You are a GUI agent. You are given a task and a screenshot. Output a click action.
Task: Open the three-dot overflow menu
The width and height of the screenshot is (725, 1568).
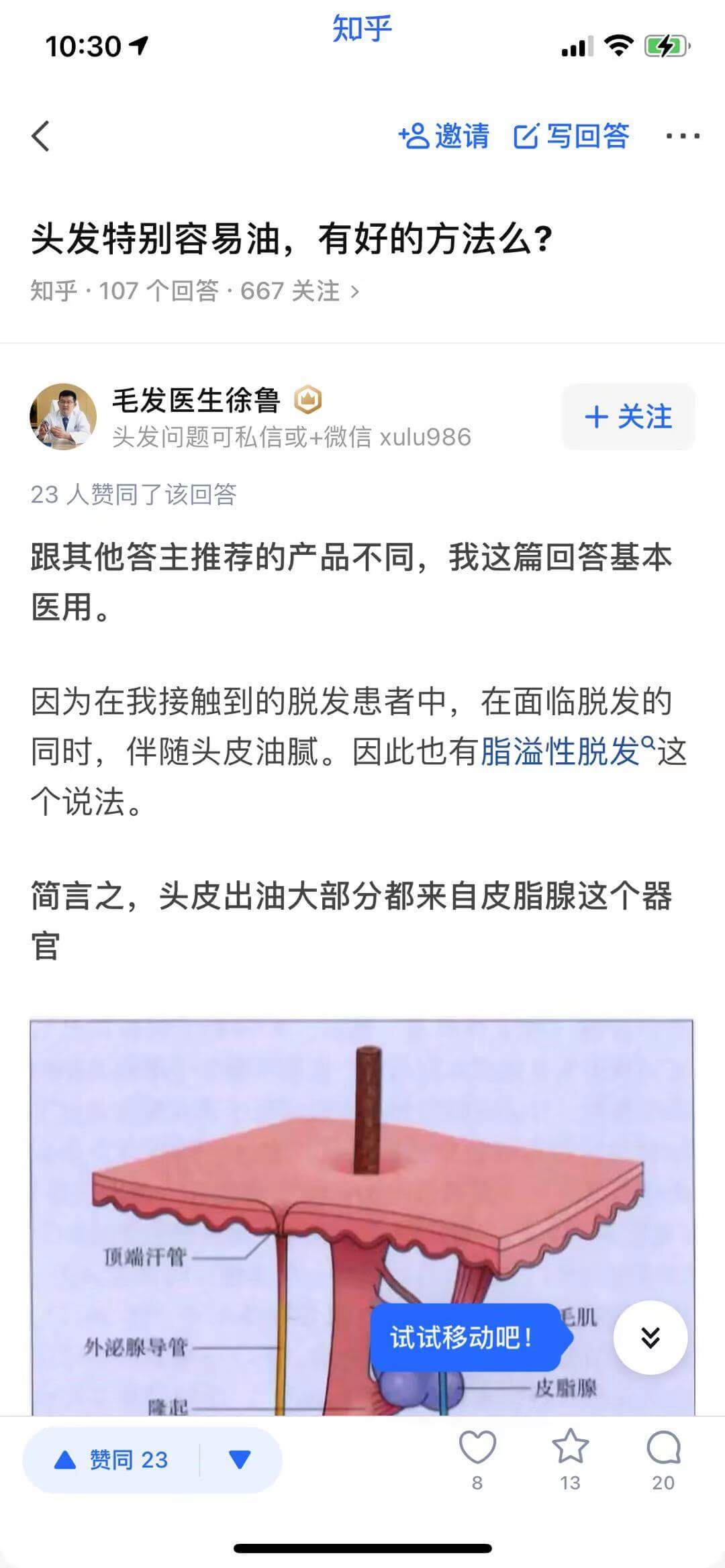683,136
